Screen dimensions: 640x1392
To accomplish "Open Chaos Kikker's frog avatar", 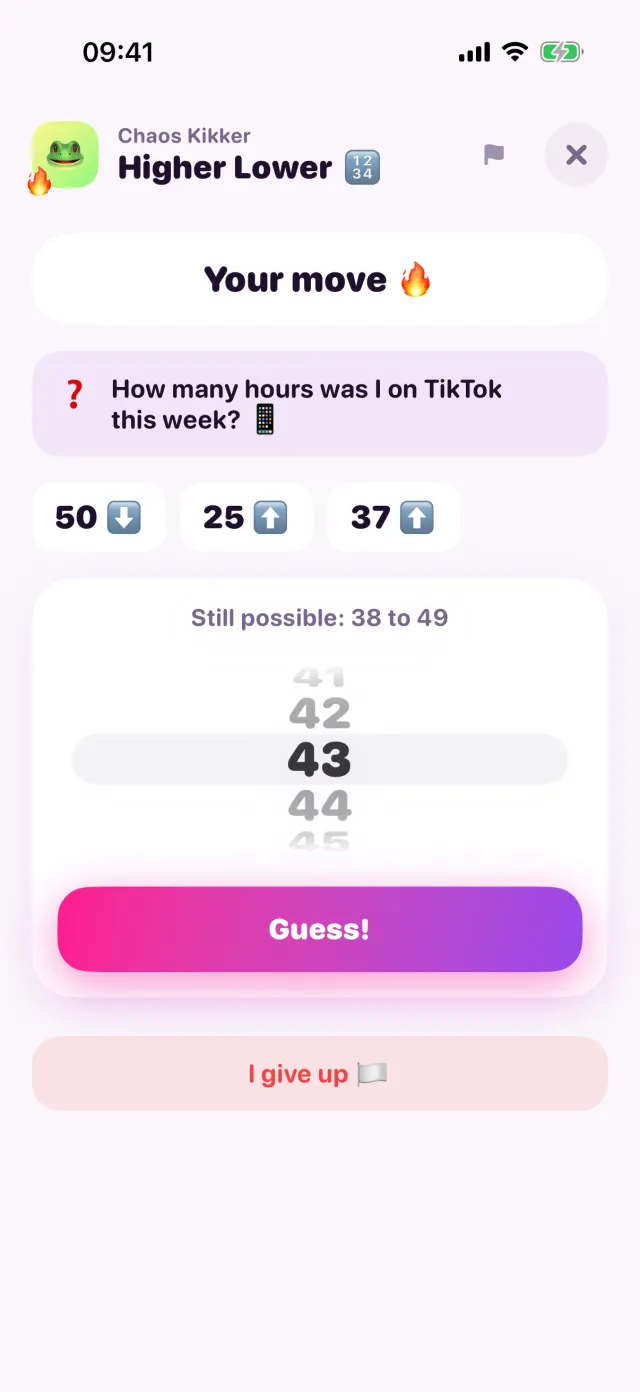I will 65,155.
